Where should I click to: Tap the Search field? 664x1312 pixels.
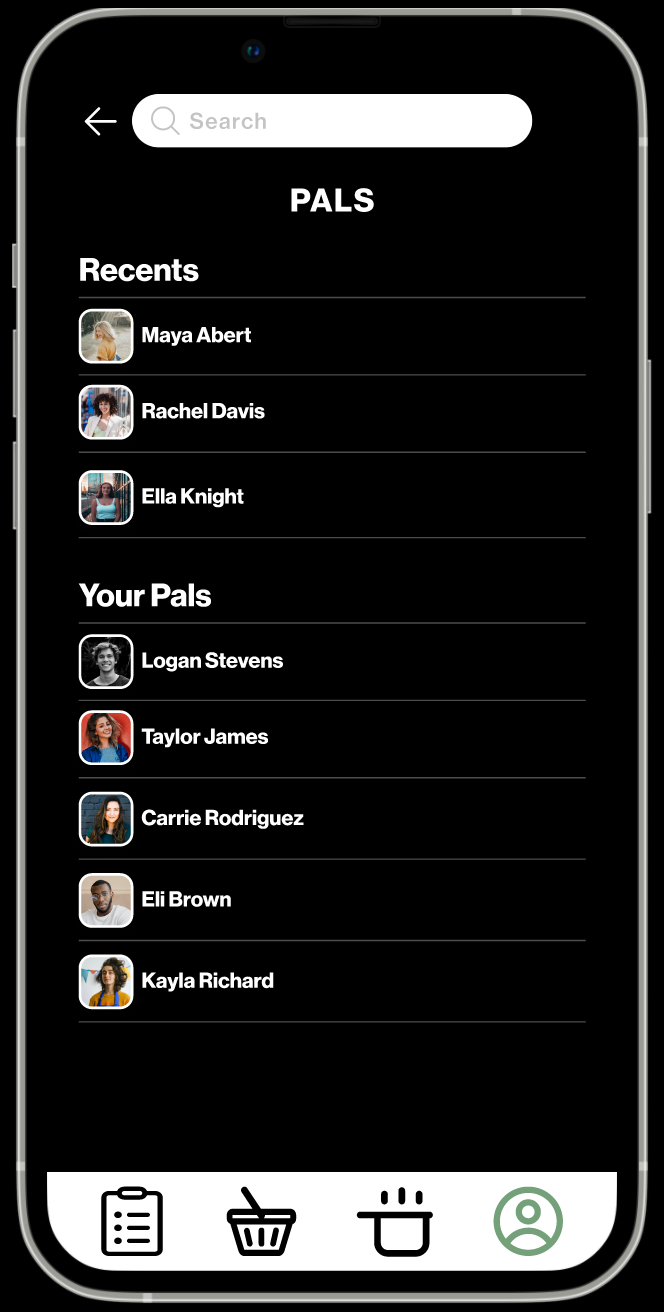[x=332, y=121]
